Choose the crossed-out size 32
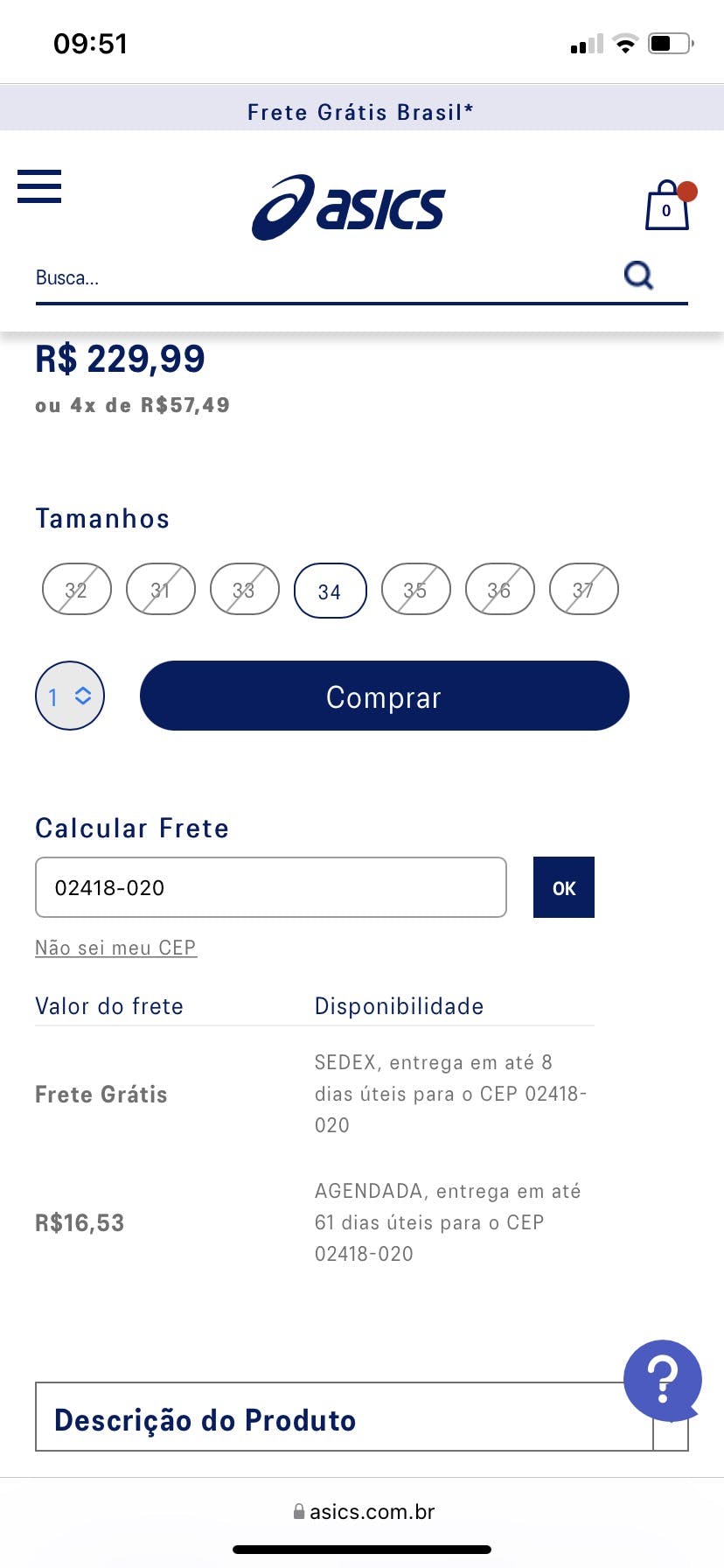The image size is (724, 1568). (77, 589)
